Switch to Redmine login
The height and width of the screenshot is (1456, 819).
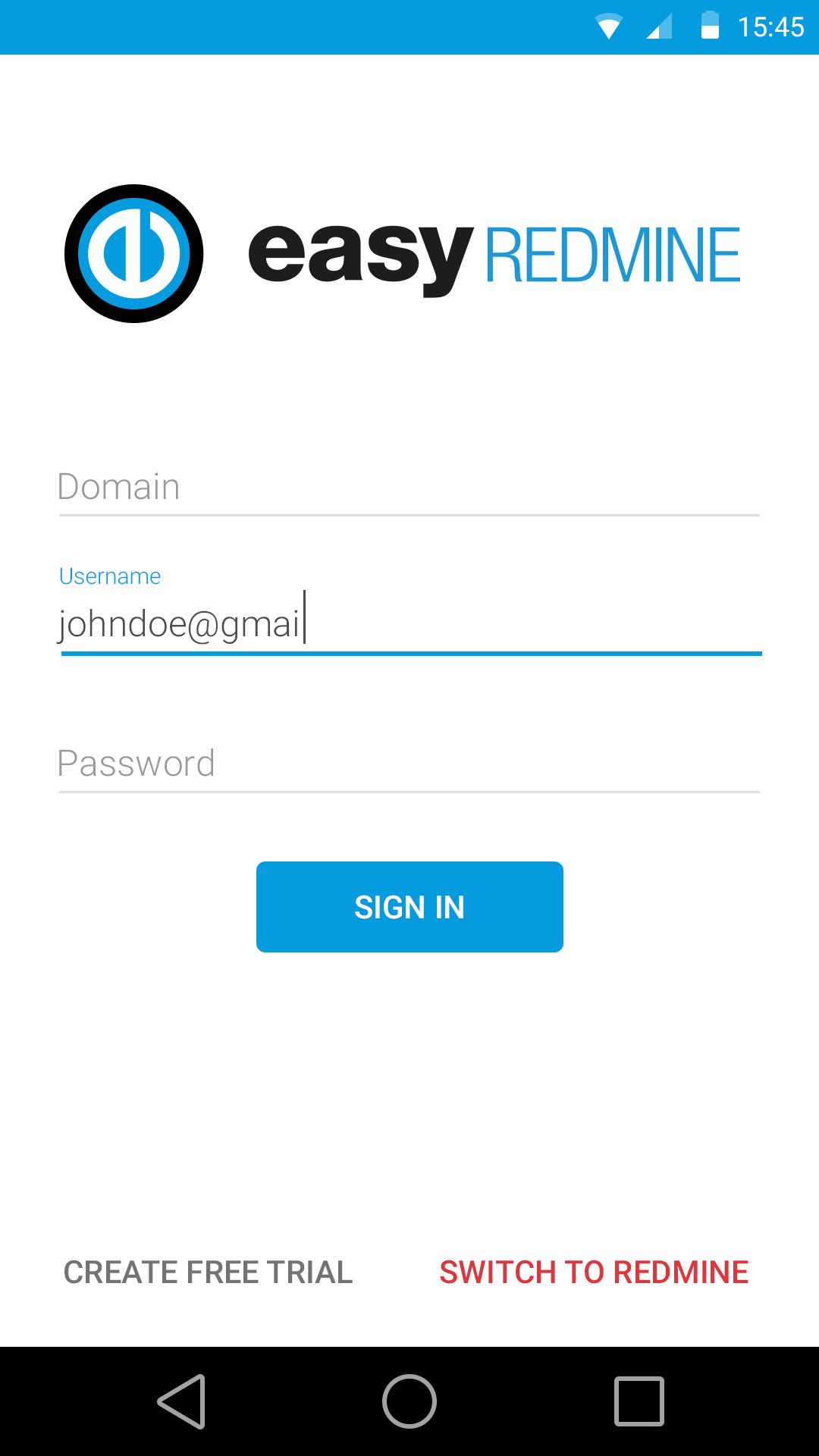594,1272
